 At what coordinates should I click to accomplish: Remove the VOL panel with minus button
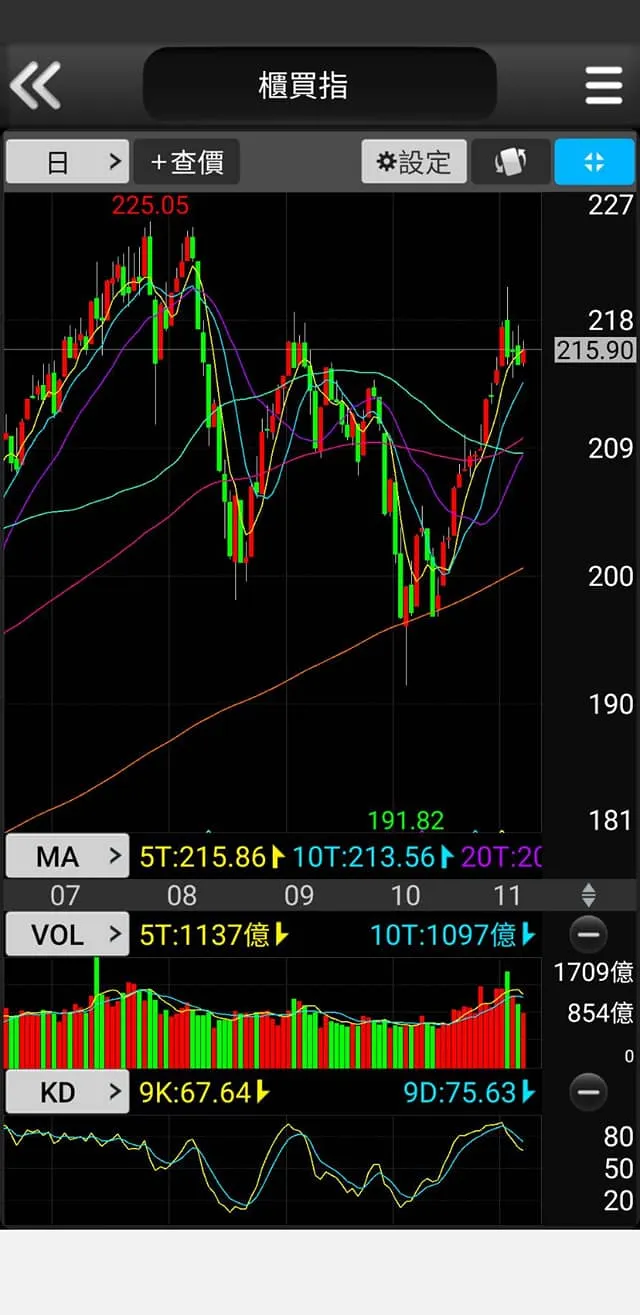tap(588, 935)
